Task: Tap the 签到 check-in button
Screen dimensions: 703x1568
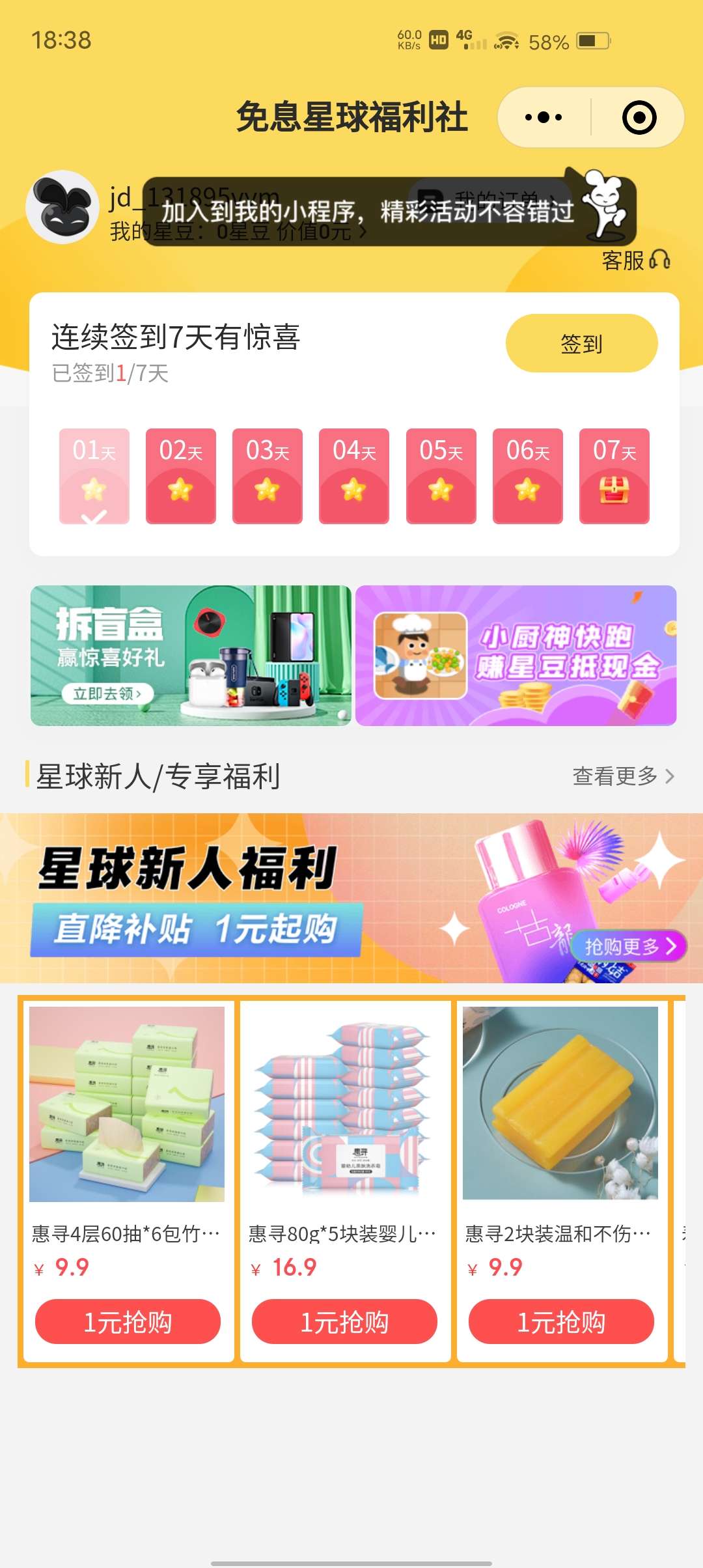Action: (x=581, y=343)
